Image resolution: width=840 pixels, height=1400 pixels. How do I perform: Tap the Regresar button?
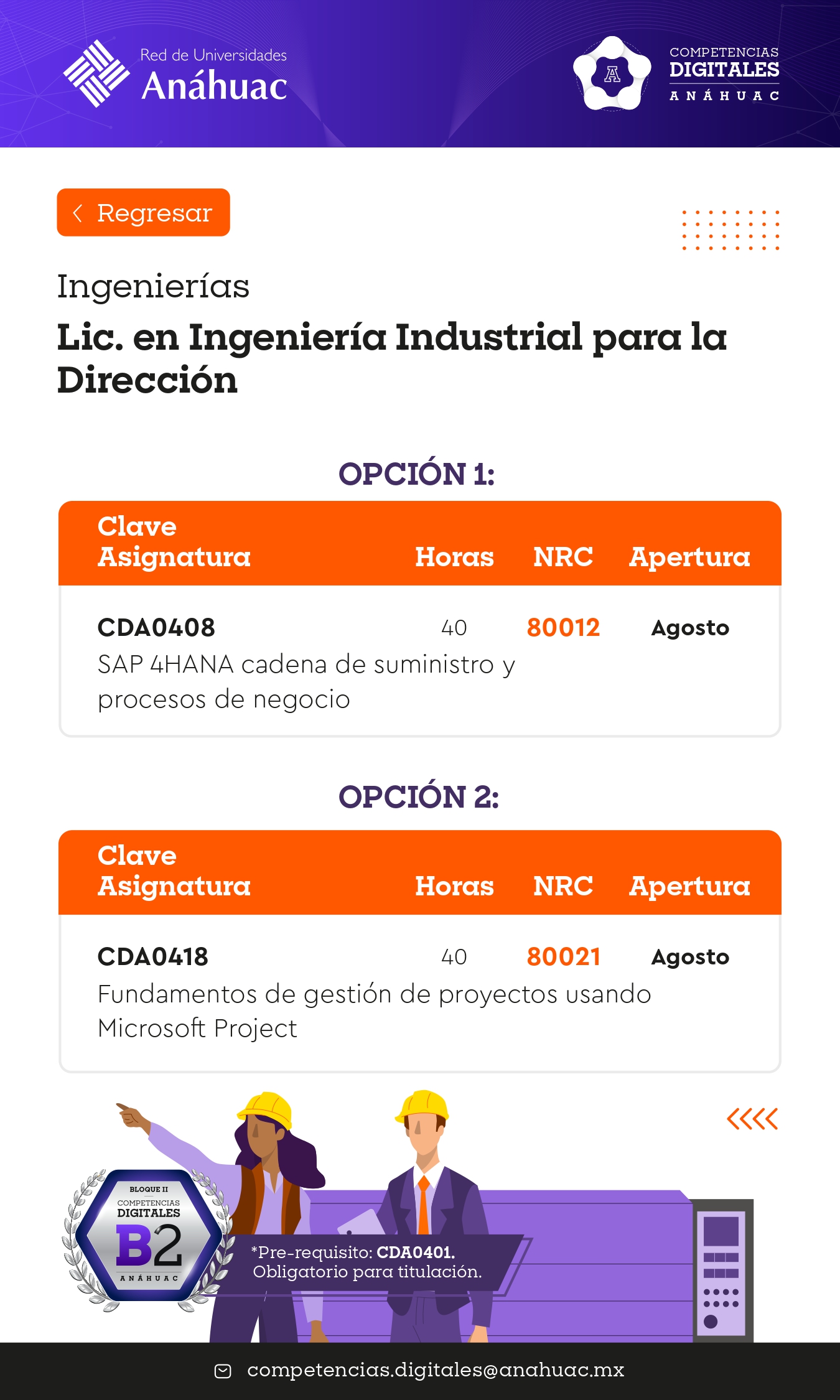(143, 213)
